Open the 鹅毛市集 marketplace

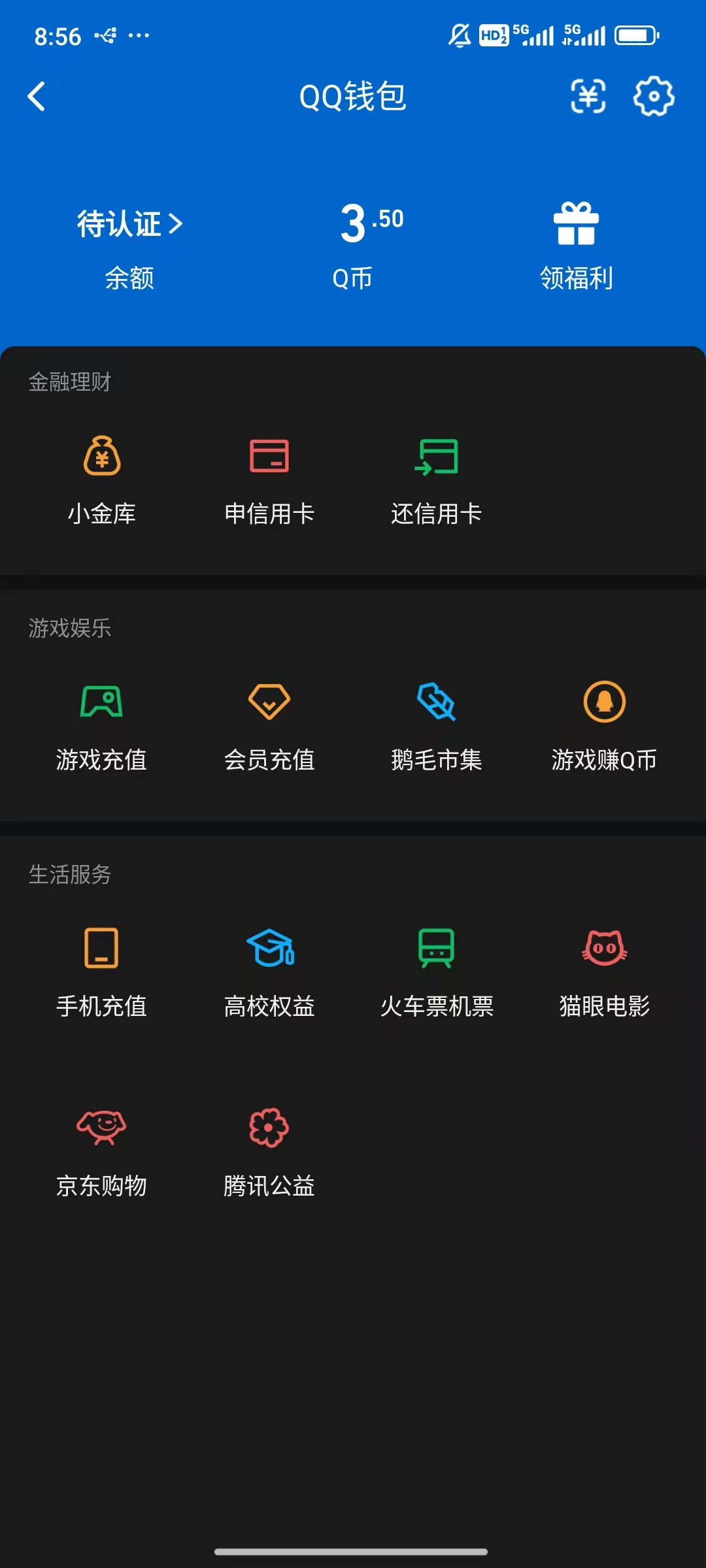[x=437, y=725]
